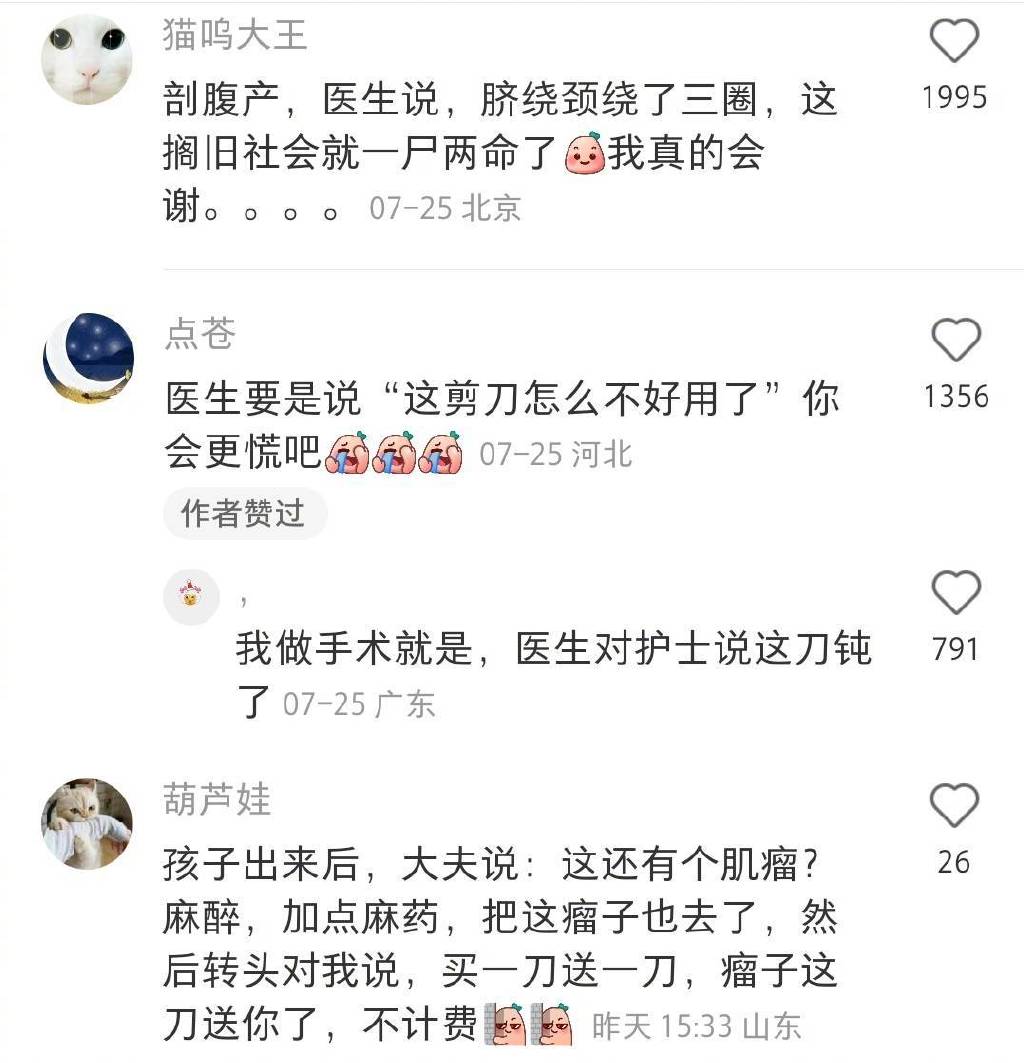This screenshot has width=1024, height=1063.
Task: Like 葫芦娃's comment
Action: pos(954,805)
